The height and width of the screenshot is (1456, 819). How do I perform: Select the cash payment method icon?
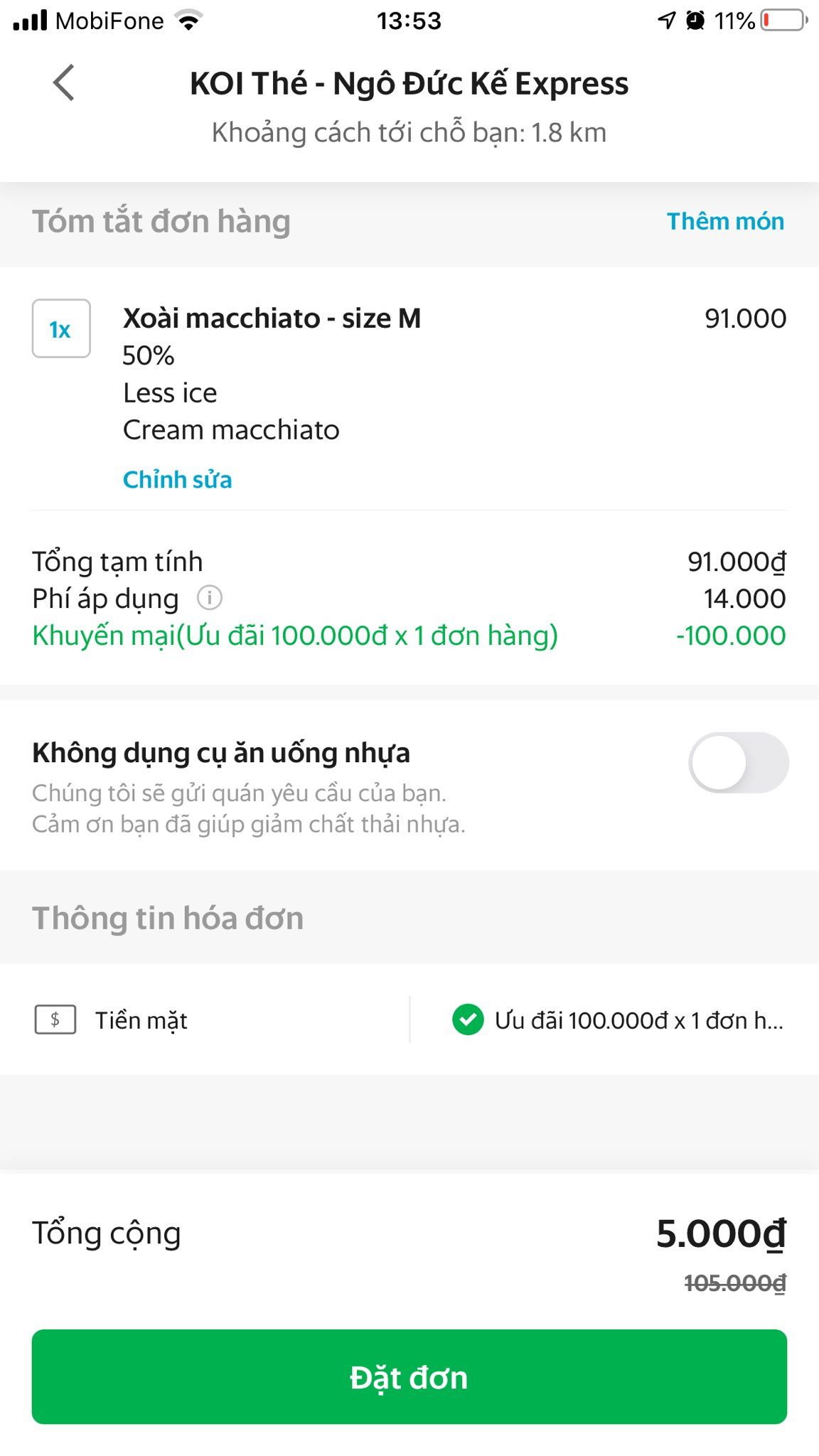pyautogui.click(x=55, y=1020)
